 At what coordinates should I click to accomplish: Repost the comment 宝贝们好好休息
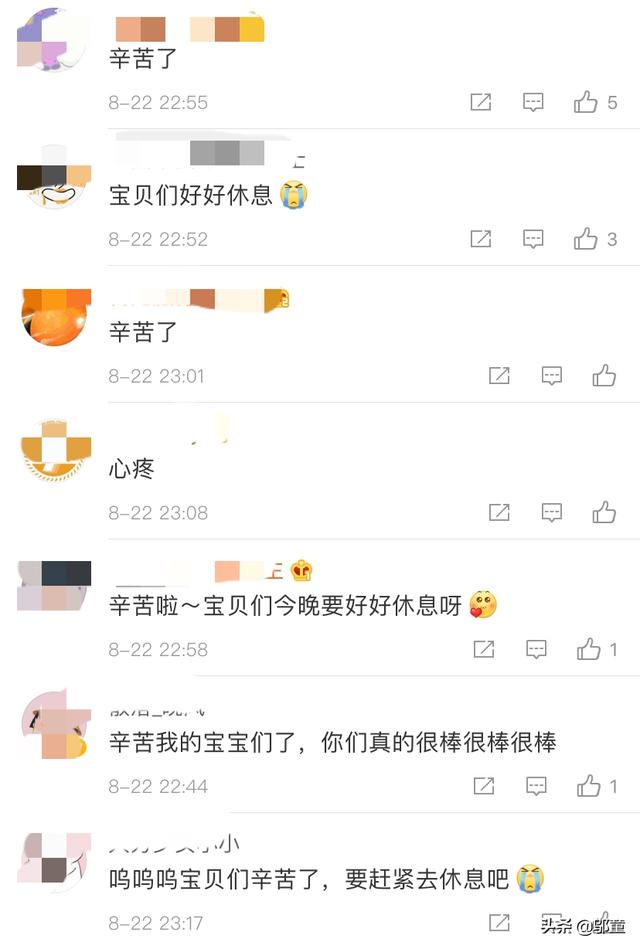pos(481,239)
